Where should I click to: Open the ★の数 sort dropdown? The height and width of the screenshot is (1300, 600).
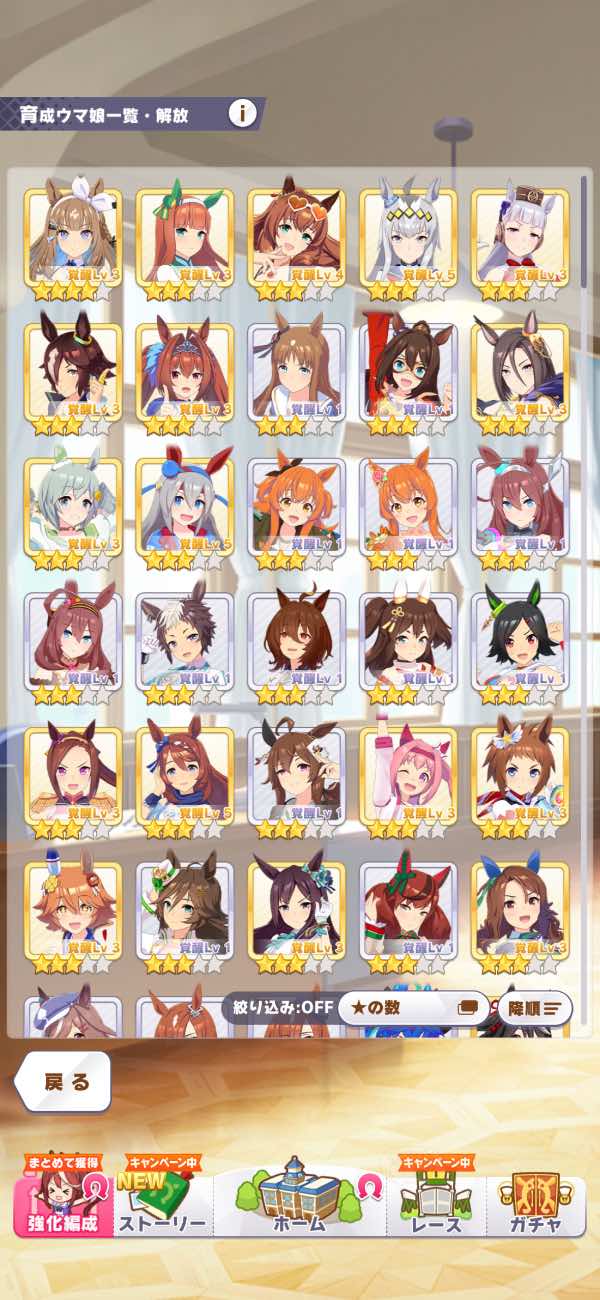[412, 1008]
